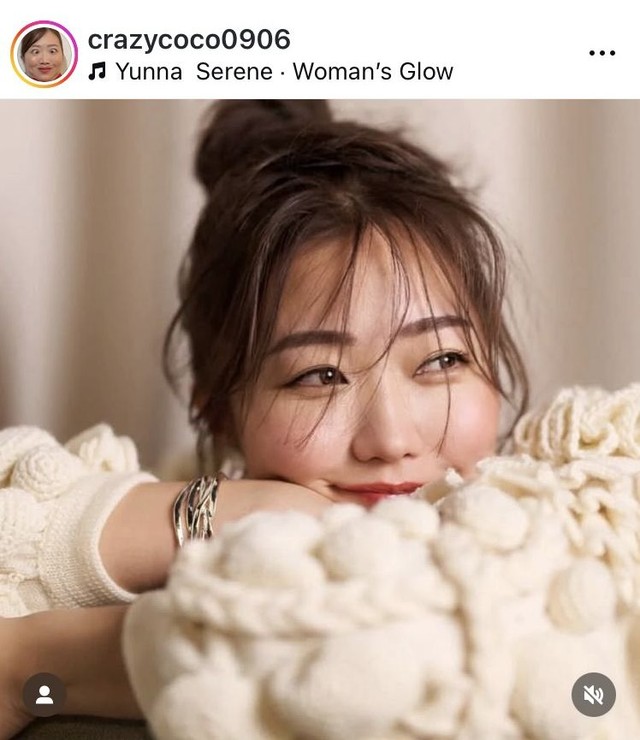Image resolution: width=640 pixels, height=740 pixels.
Task: Open the post's three-dot overflow menu
Action: [x=601, y=52]
